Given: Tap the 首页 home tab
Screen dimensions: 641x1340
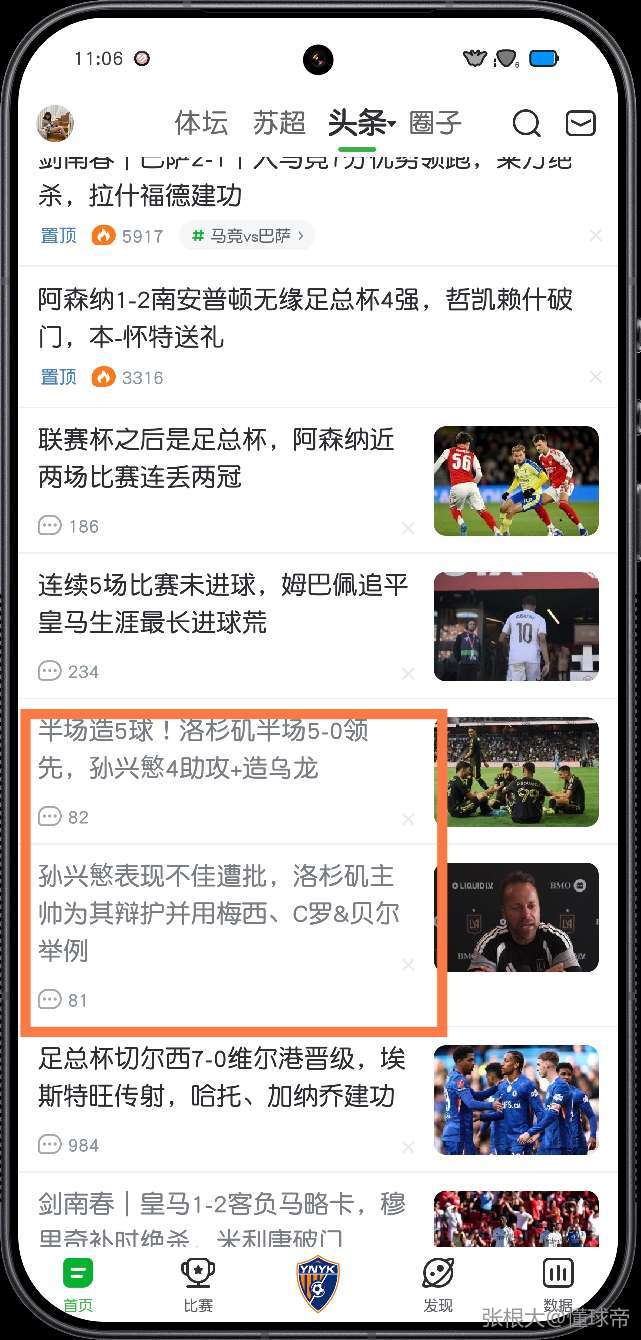Looking at the screenshot, I should coord(78,1285).
